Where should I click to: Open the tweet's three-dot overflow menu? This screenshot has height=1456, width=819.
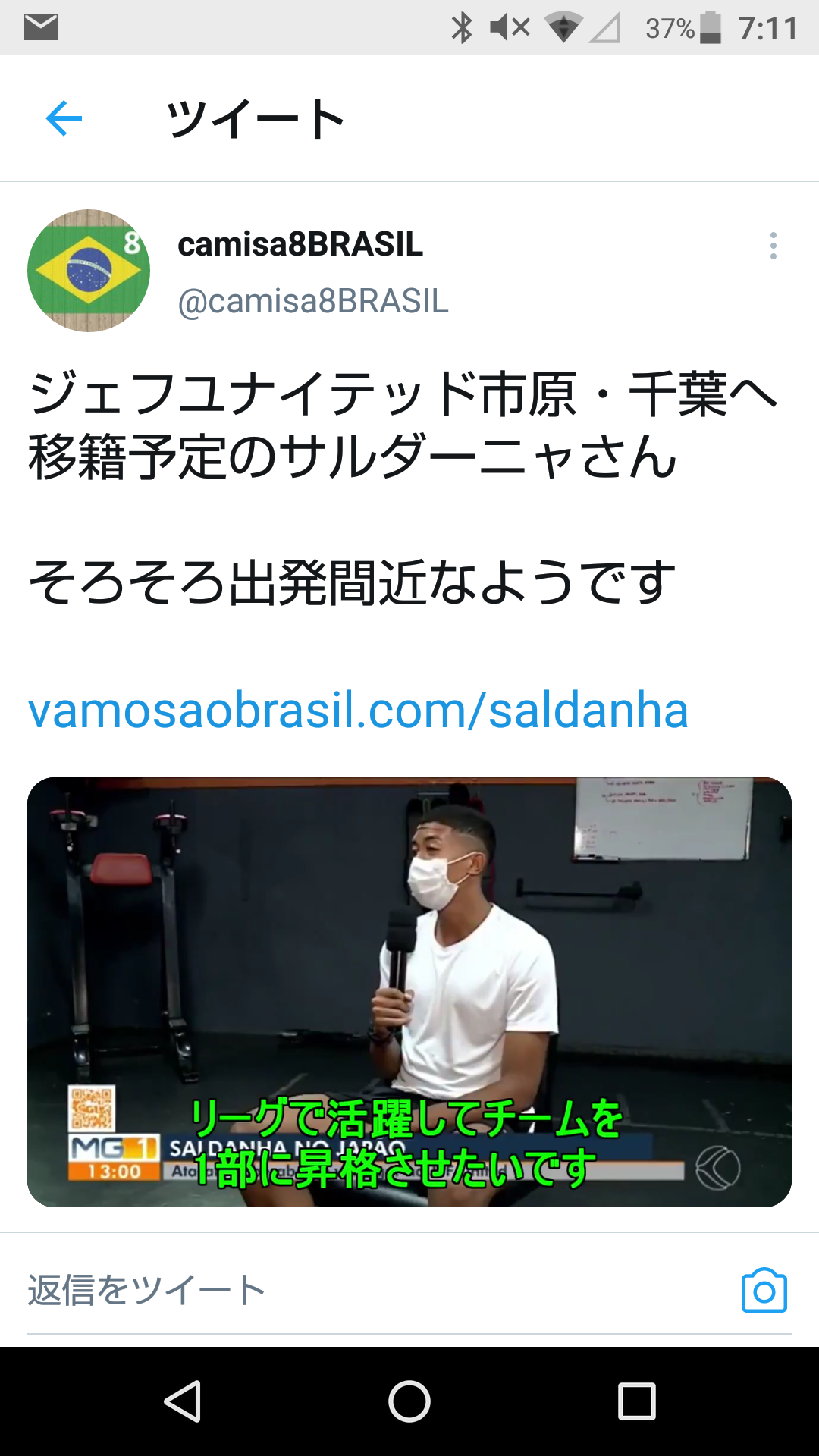773,246
